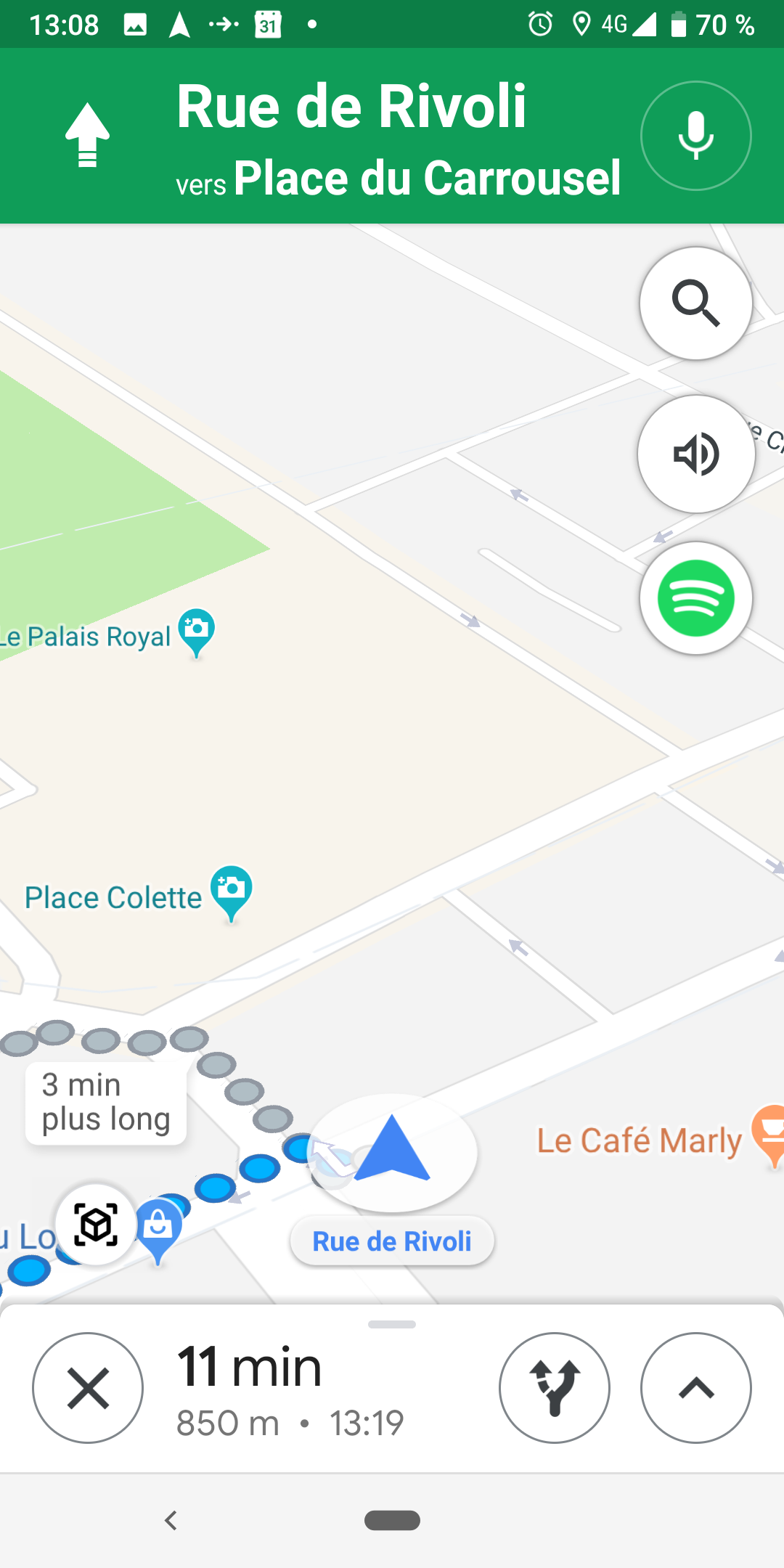
Task: Expand the trip details with the chevron
Action: pos(695,1387)
